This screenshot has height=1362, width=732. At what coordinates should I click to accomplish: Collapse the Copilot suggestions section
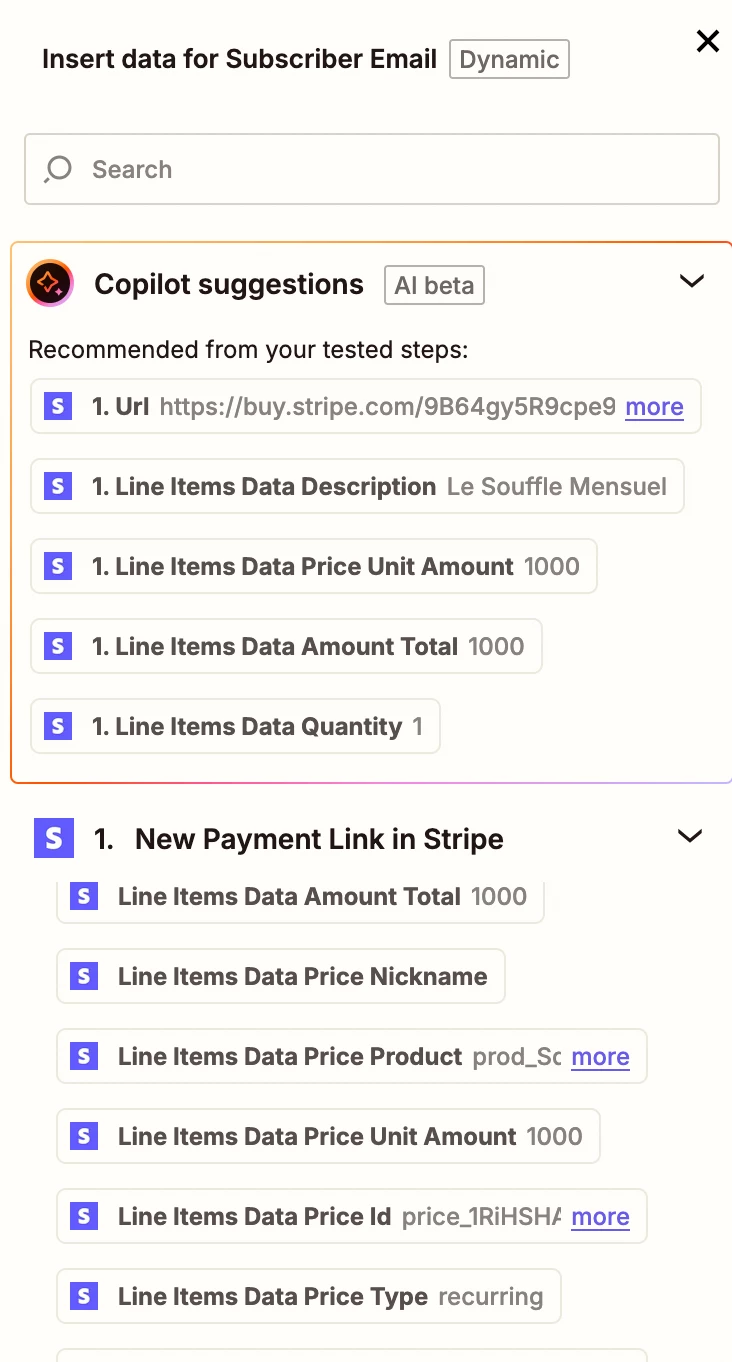coord(692,282)
